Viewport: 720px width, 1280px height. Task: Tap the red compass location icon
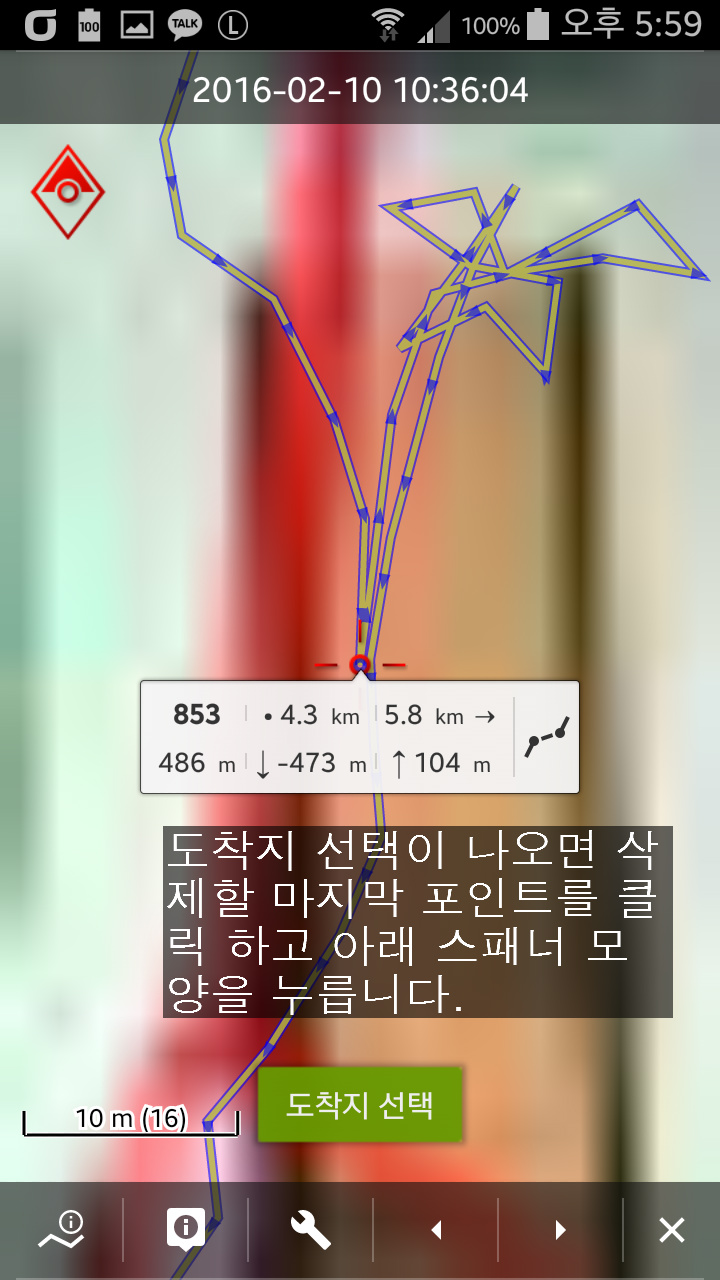pos(68,192)
